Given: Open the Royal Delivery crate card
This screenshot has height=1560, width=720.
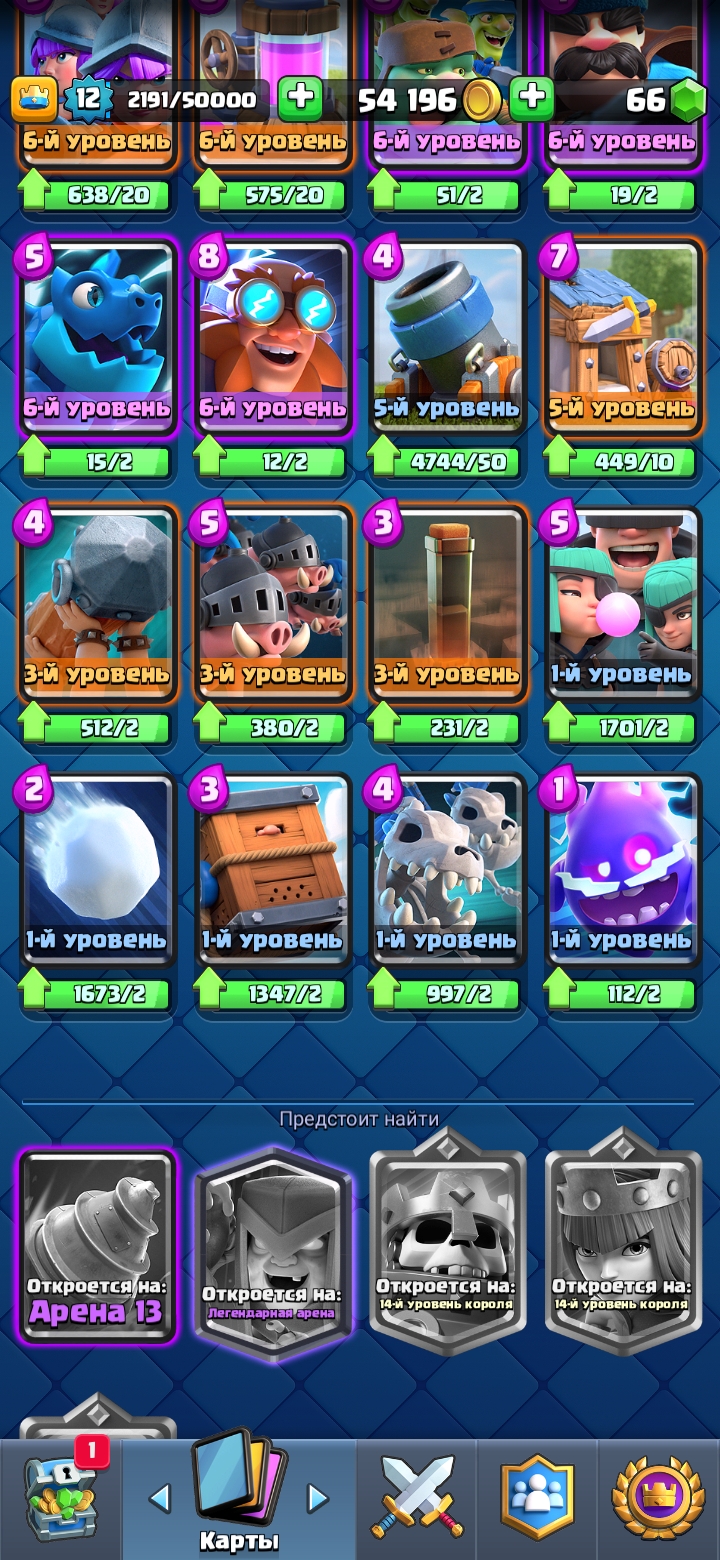Looking at the screenshot, I should coord(273,869).
